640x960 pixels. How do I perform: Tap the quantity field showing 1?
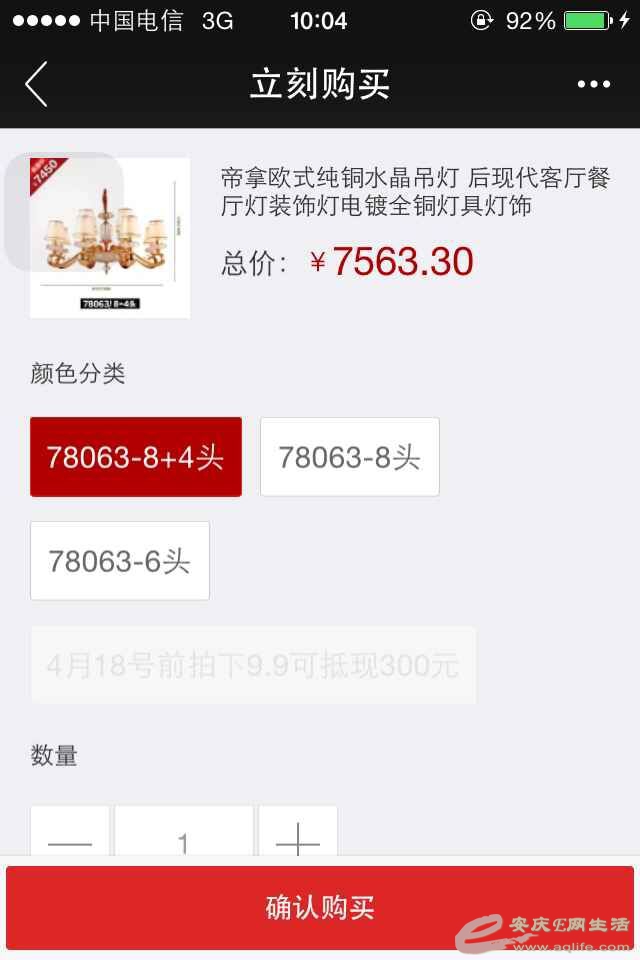(x=184, y=836)
